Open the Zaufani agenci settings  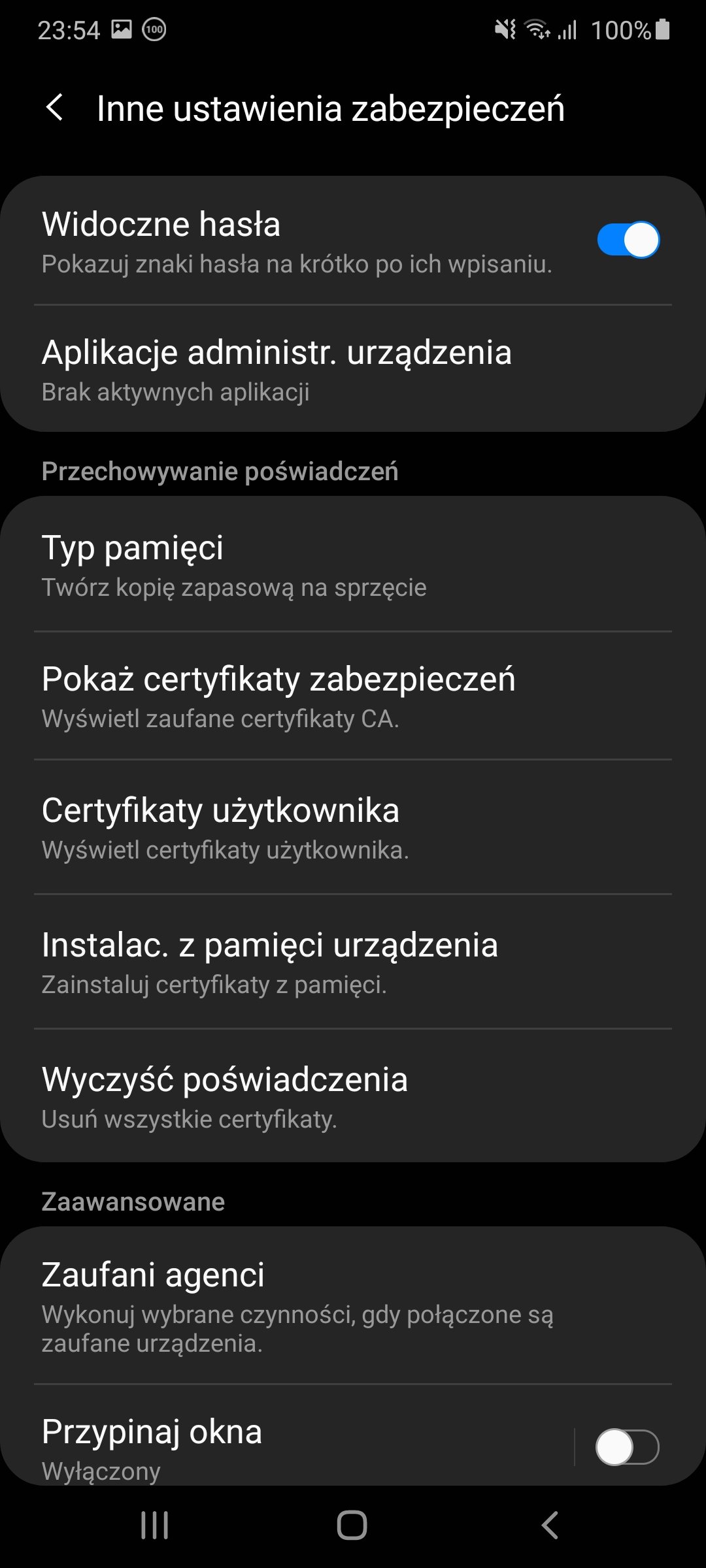click(353, 1305)
